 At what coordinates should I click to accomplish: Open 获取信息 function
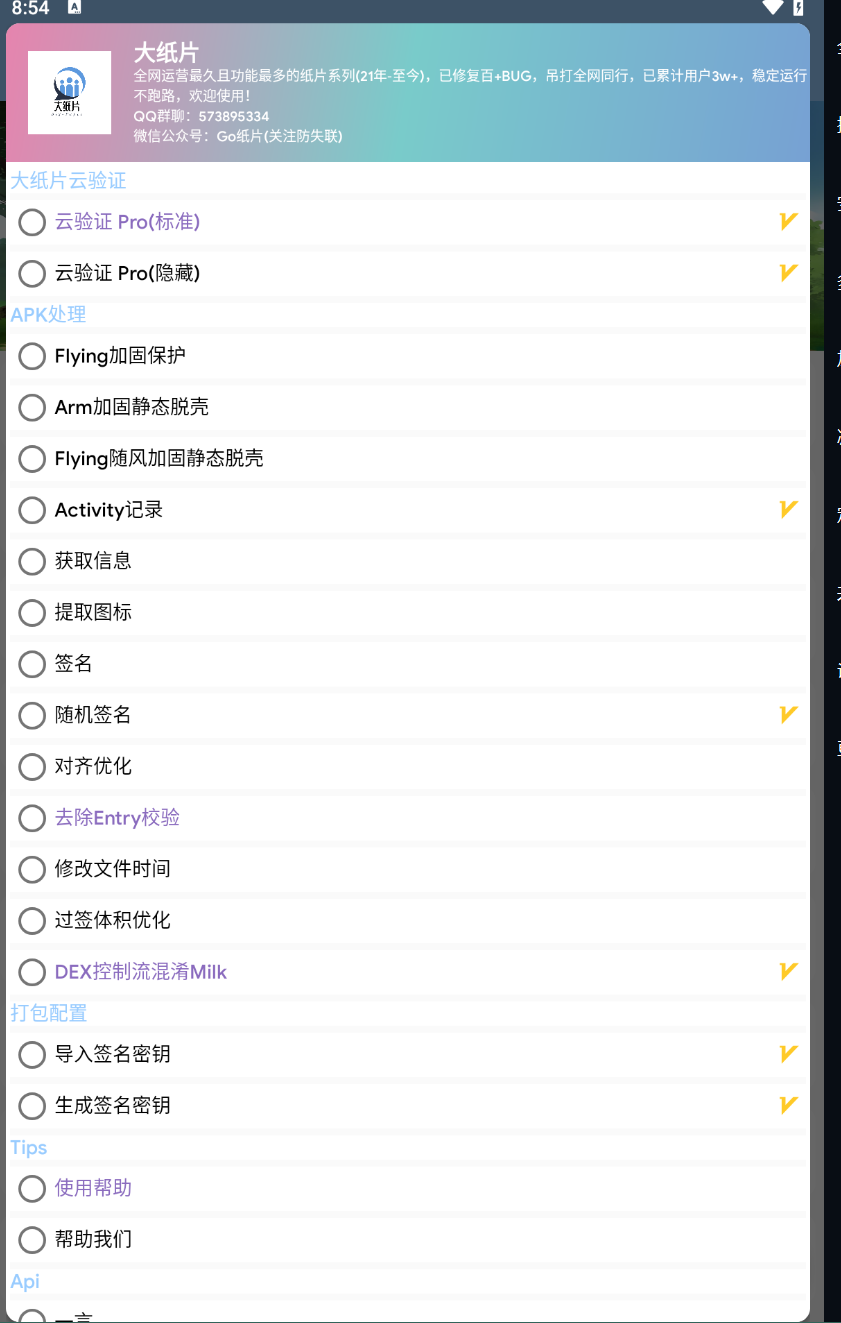tap(93, 561)
